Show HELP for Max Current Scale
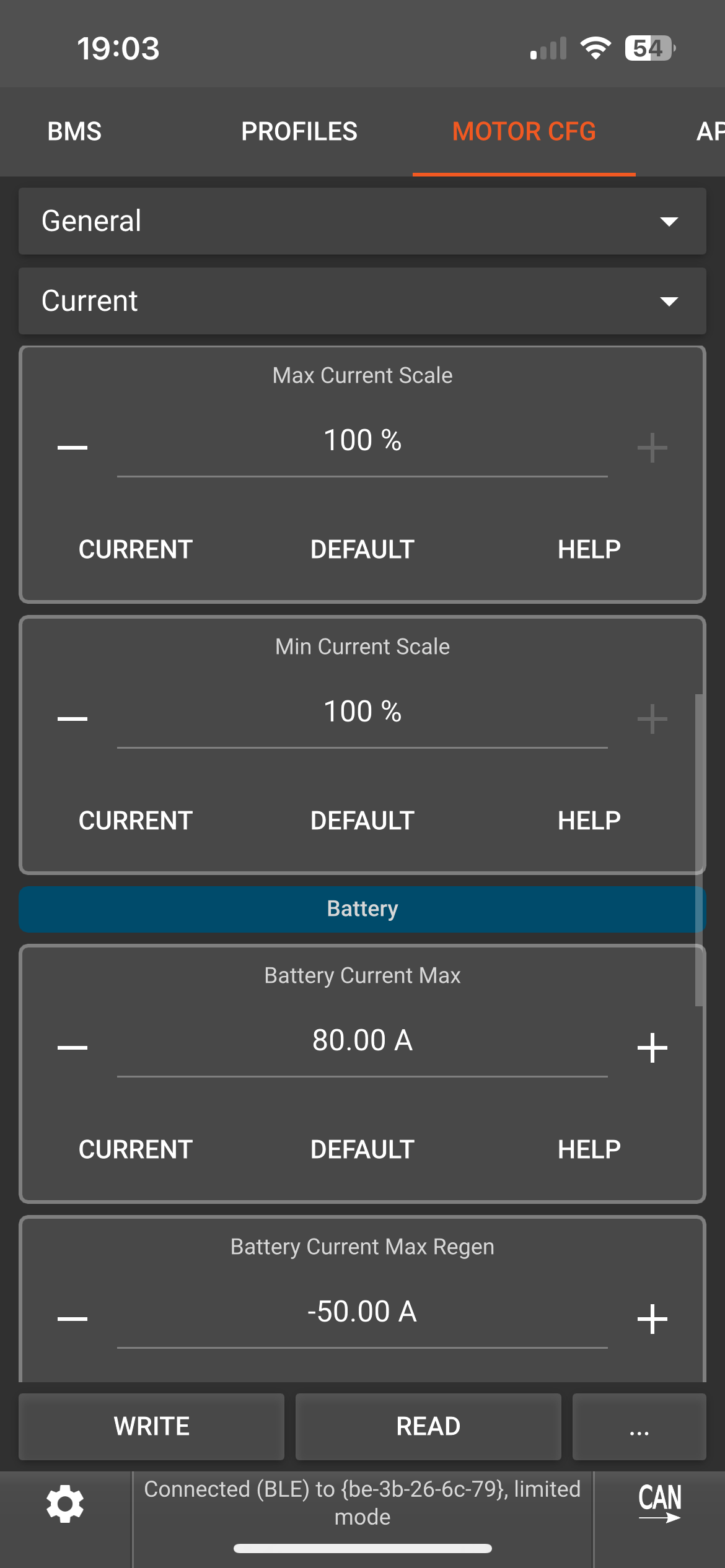This screenshot has height=1568, width=725. click(589, 549)
